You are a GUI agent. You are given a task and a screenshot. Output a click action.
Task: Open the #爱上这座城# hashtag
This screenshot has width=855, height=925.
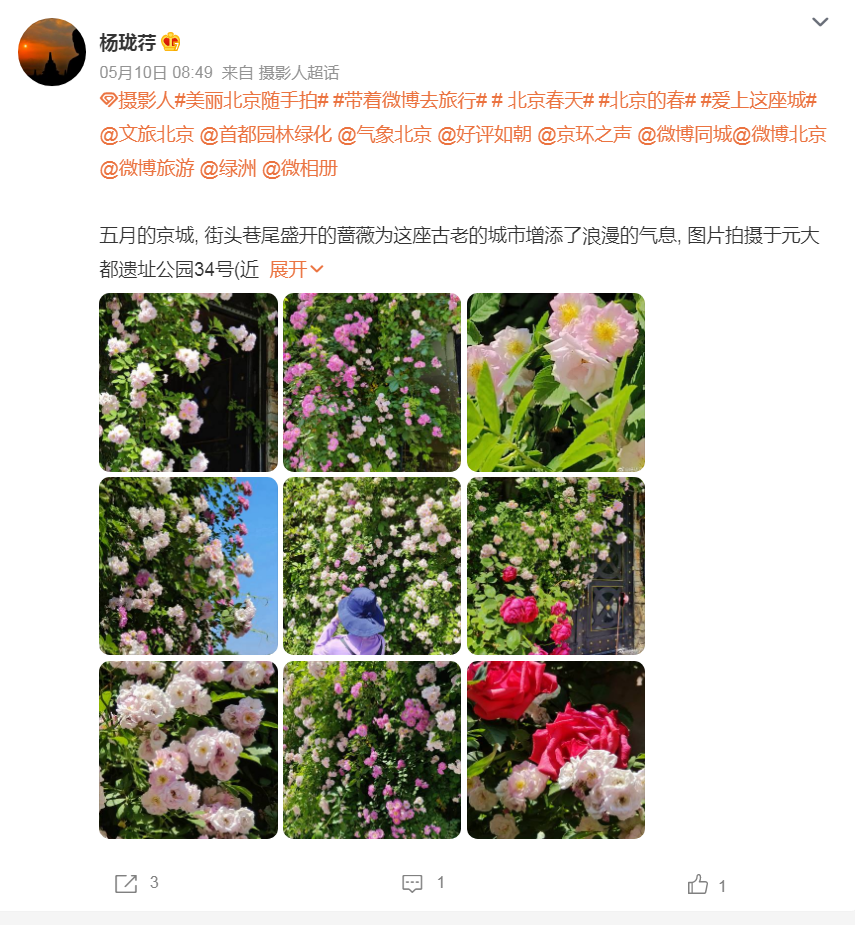[758, 100]
